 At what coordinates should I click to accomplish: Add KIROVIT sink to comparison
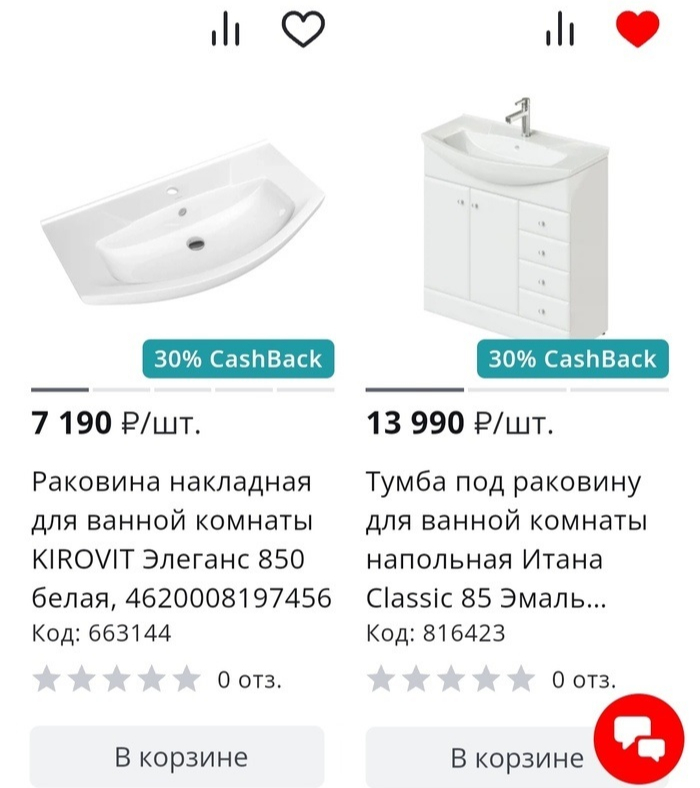(x=226, y=32)
